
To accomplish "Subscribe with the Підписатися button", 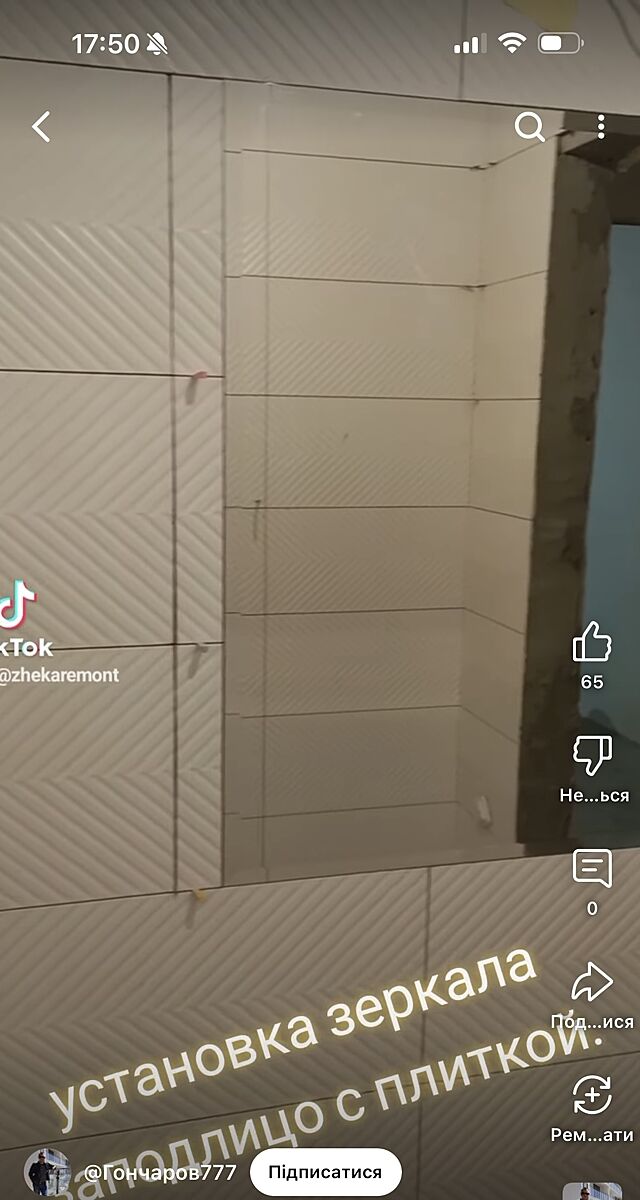I will pos(325,1172).
